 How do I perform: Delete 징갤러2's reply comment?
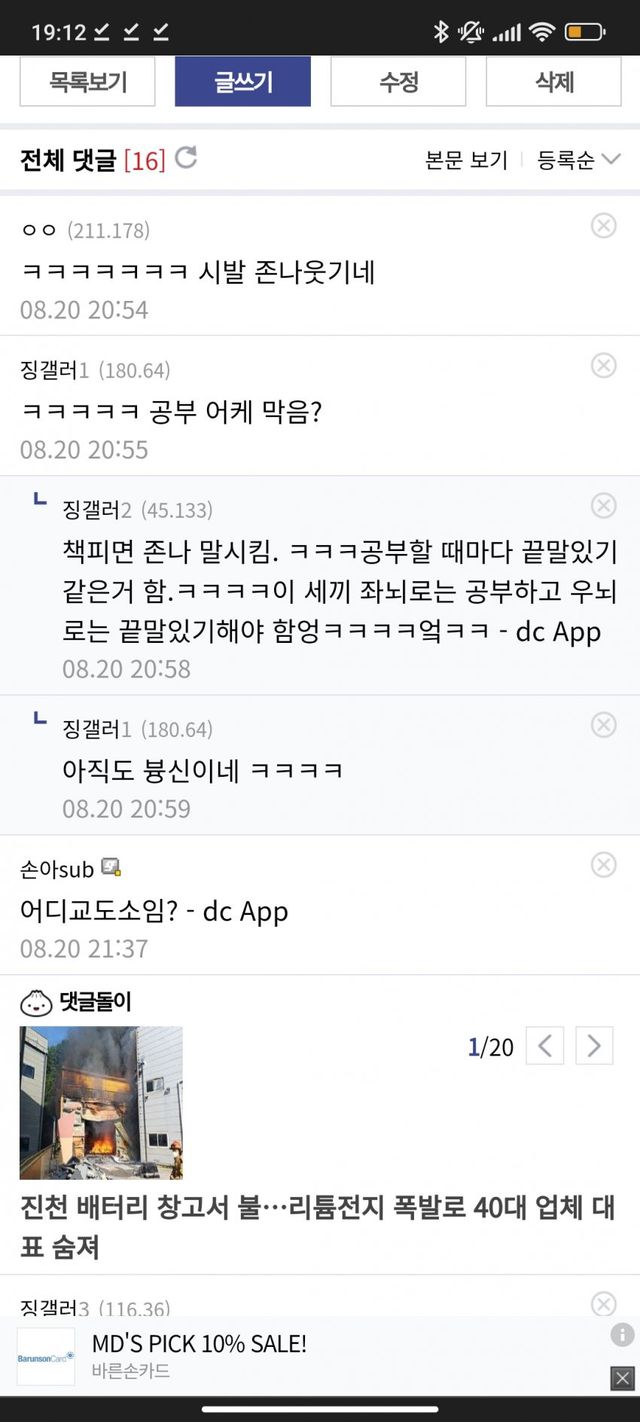(x=604, y=506)
